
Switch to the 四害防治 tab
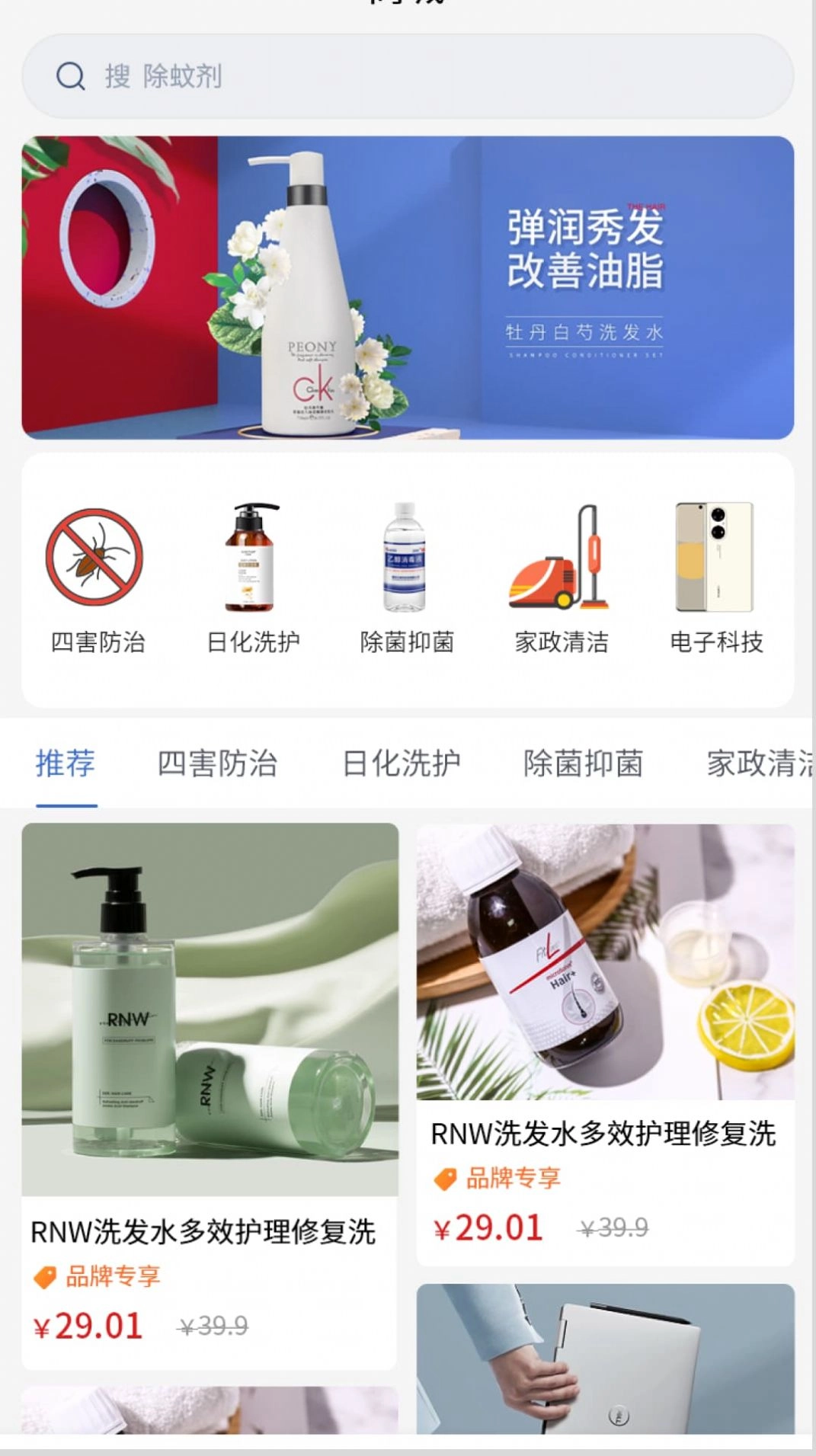click(217, 763)
